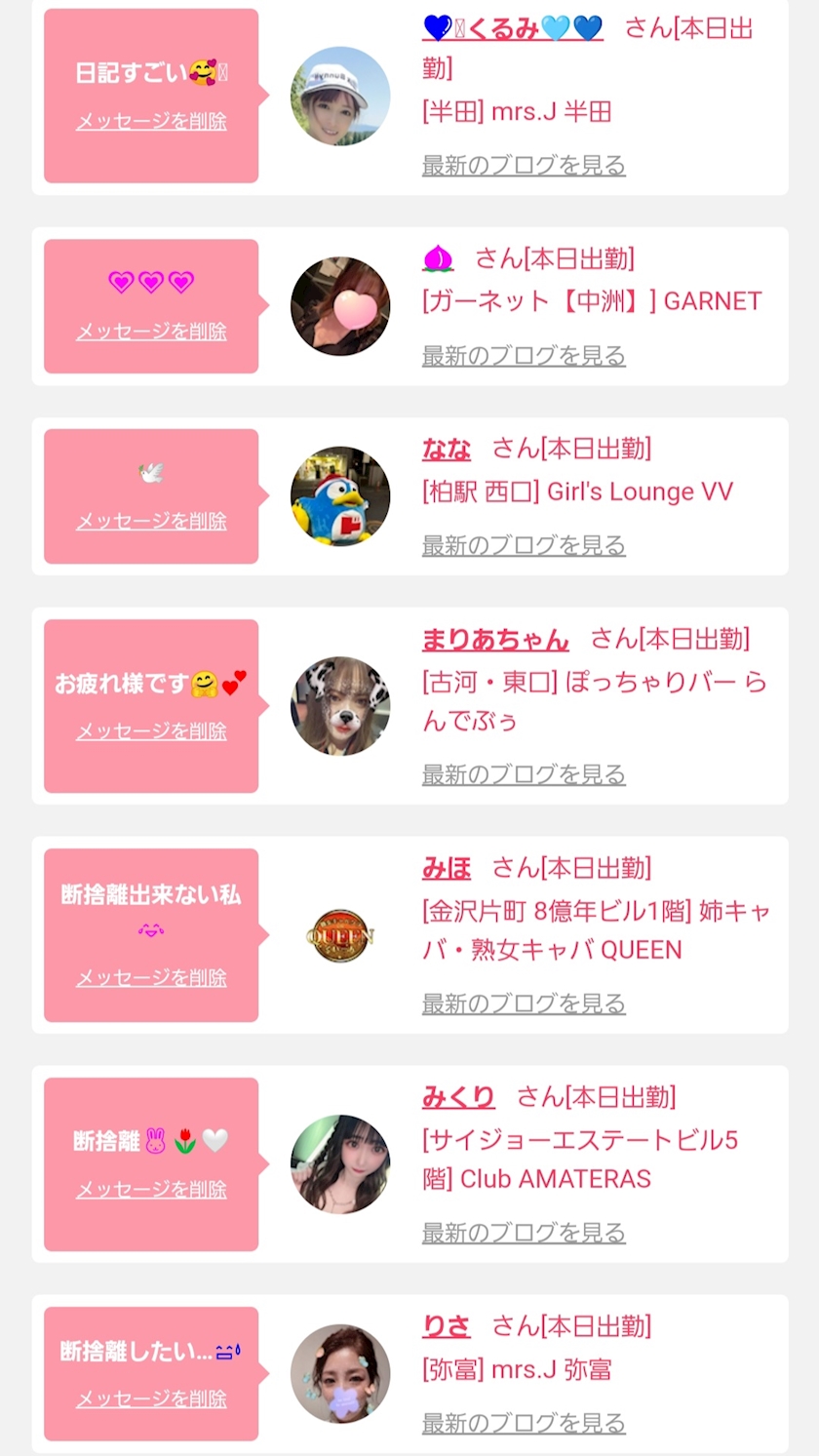Tap なな's penguin profile photo
The height and width of the screenshot is (1456, 819).
click(x=340, y=496)
